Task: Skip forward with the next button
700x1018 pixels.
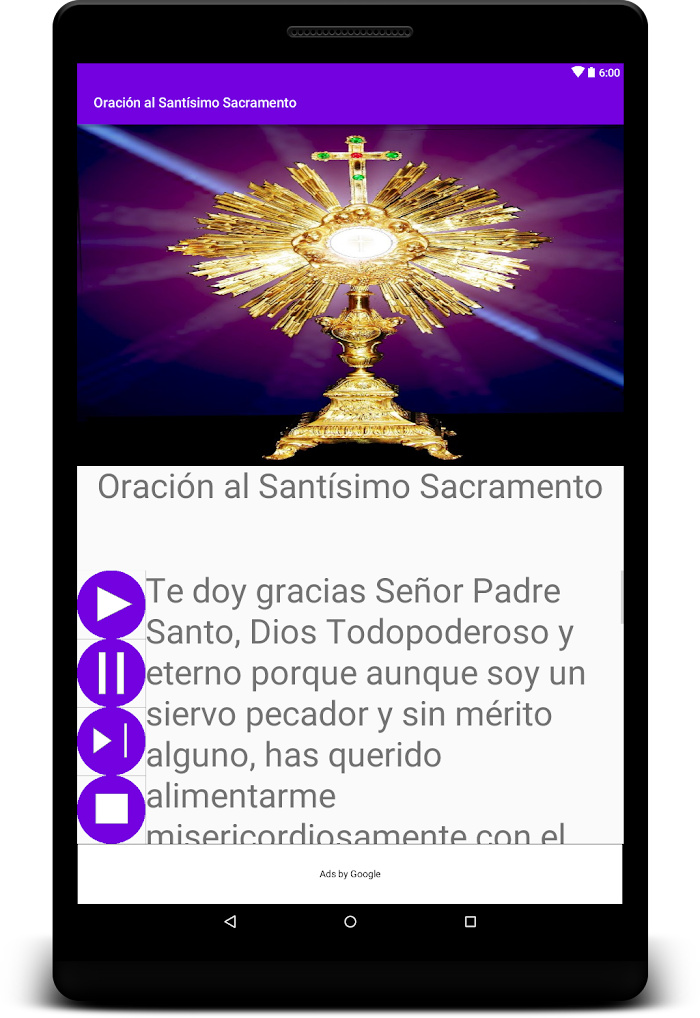Action: pos(111,741)
